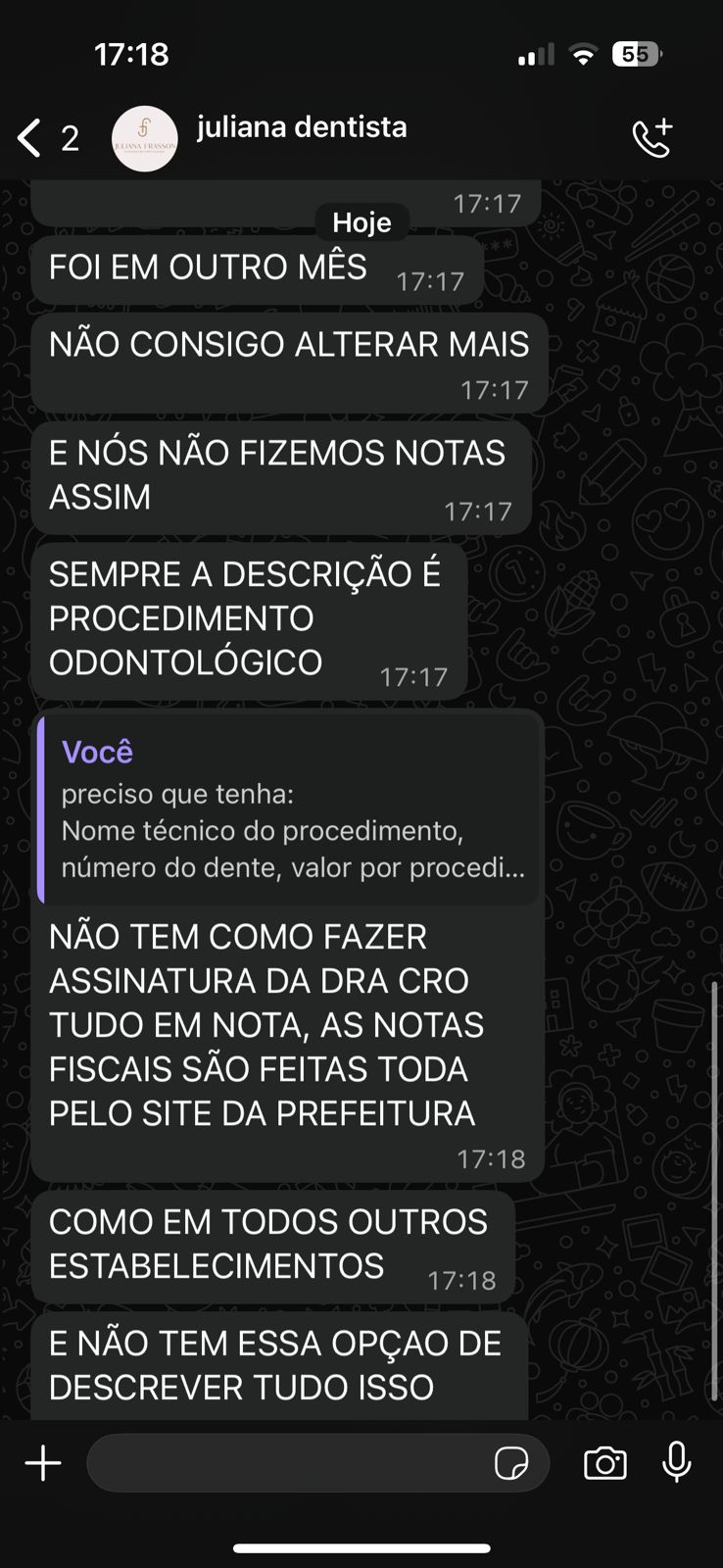Open the camera to send a photo

point(604,1463)
